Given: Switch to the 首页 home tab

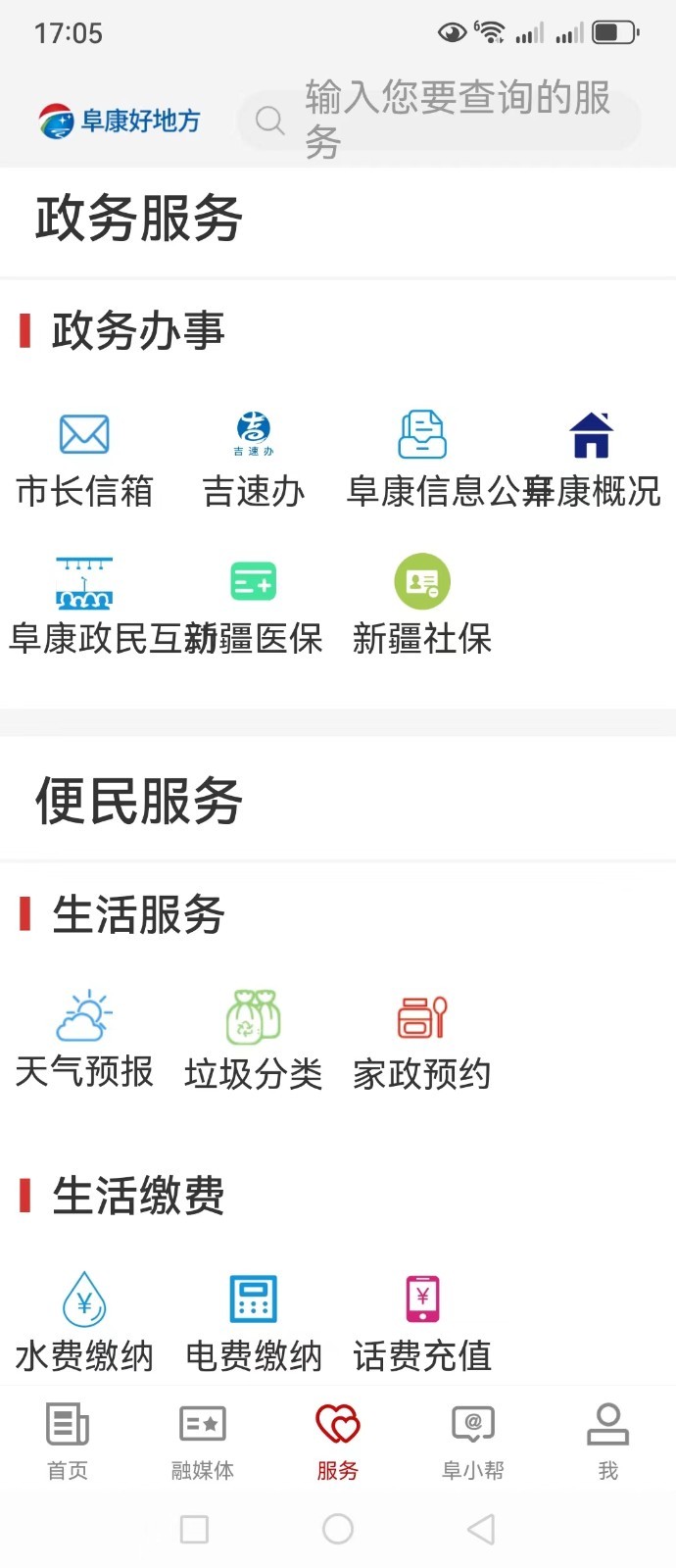Looking at the screenshot, I should (68, 1441).
